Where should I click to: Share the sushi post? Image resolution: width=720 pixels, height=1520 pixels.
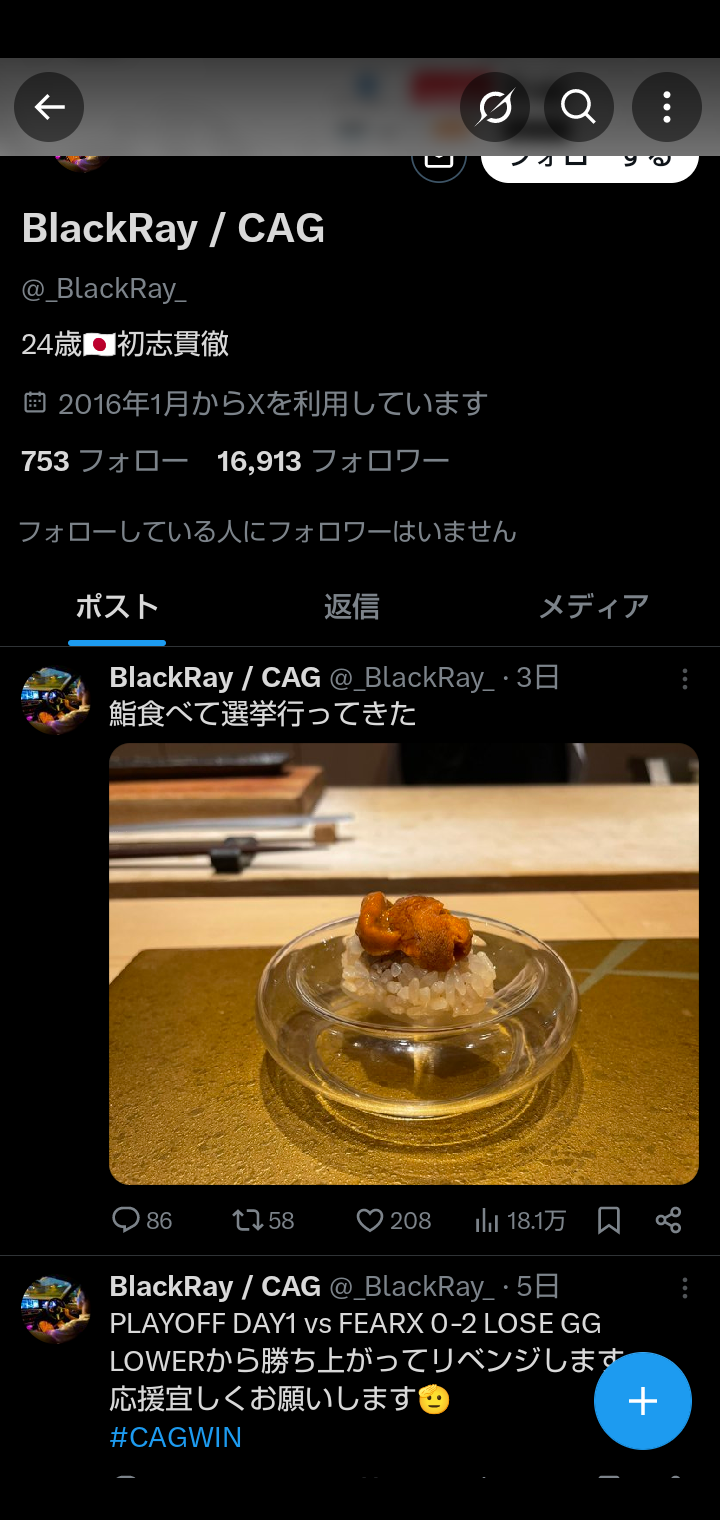tap(668, 1220)
